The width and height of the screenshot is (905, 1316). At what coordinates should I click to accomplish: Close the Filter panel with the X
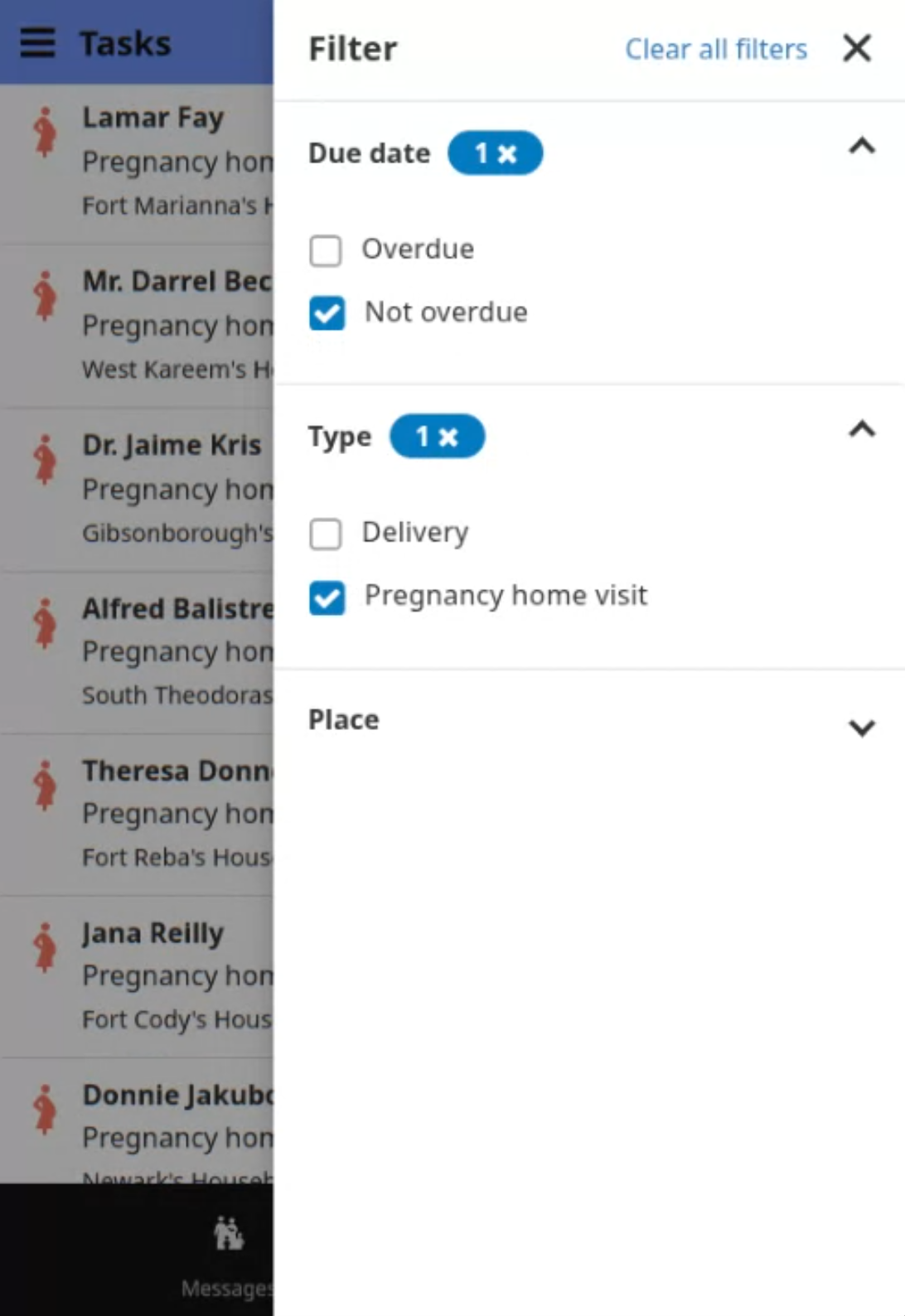(857, 48)
